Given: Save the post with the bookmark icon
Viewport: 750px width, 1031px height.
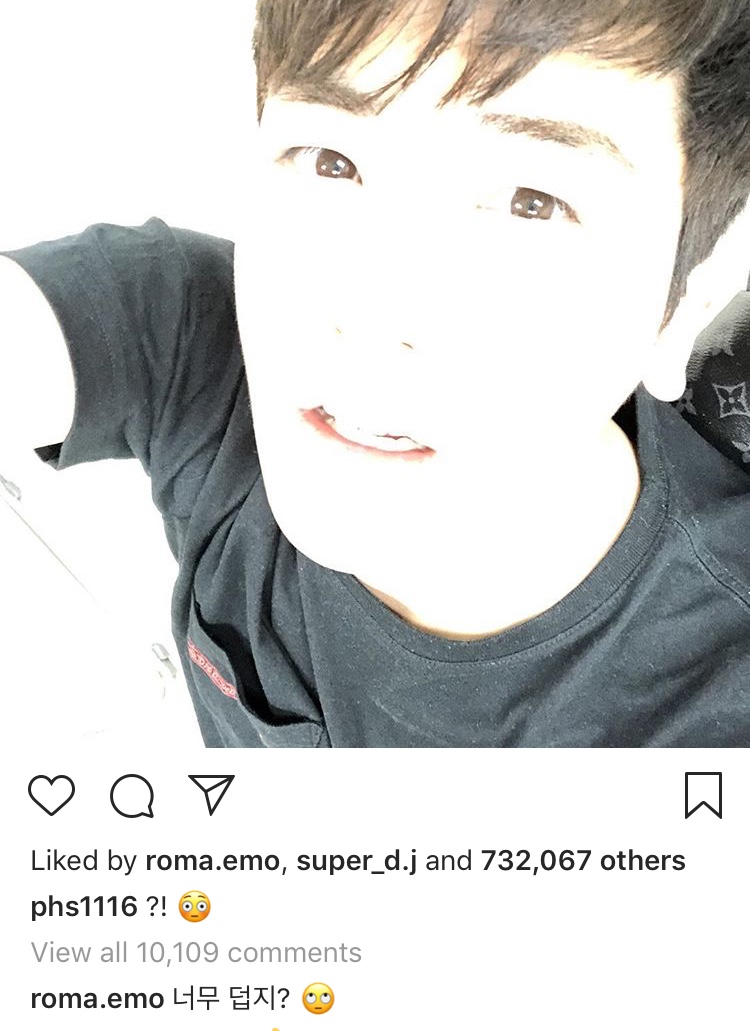Looking at the screenshot, I should pyautogui.click(x=703, y=796).
